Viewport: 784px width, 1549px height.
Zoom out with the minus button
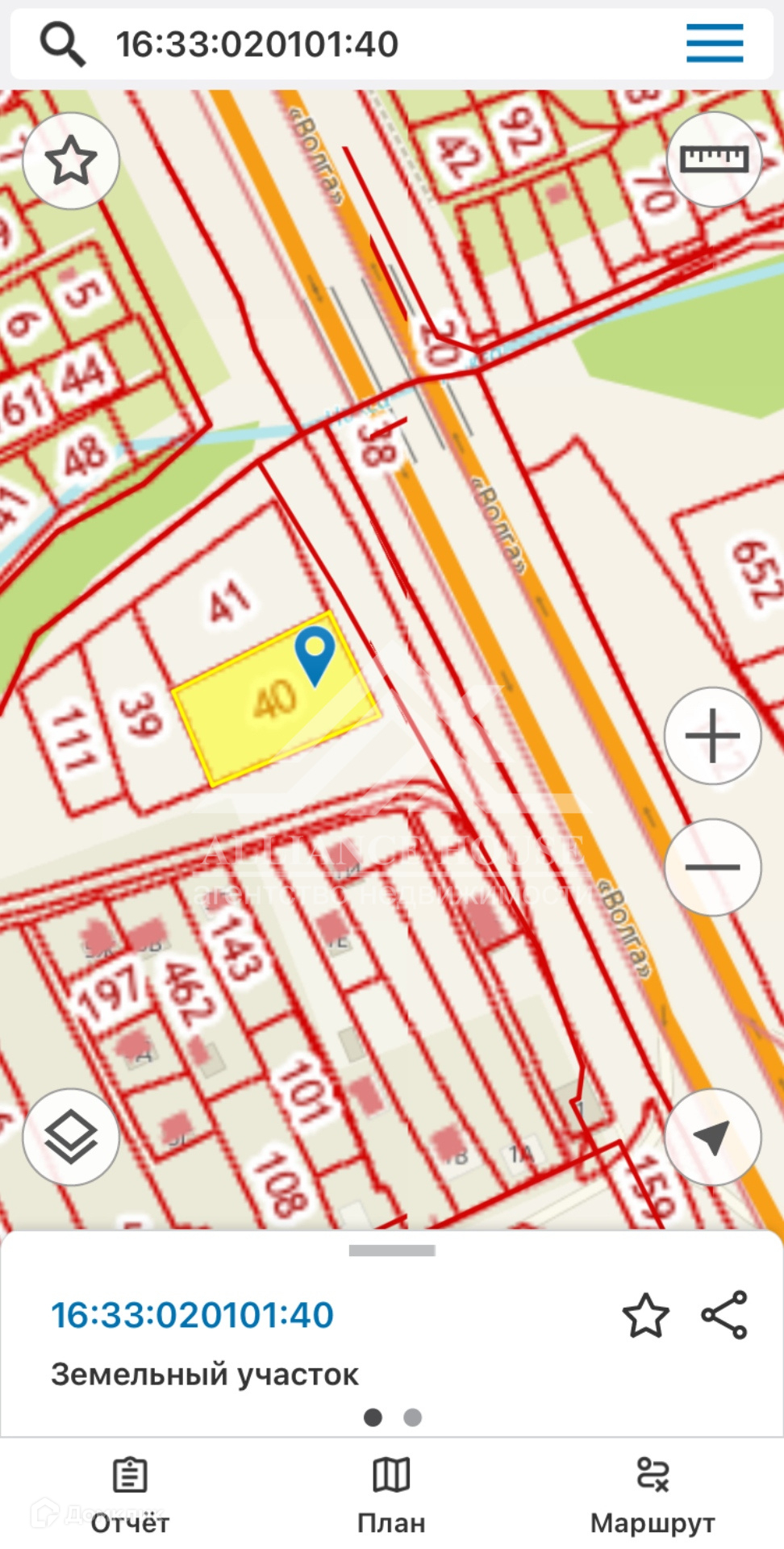click(712, 867)
